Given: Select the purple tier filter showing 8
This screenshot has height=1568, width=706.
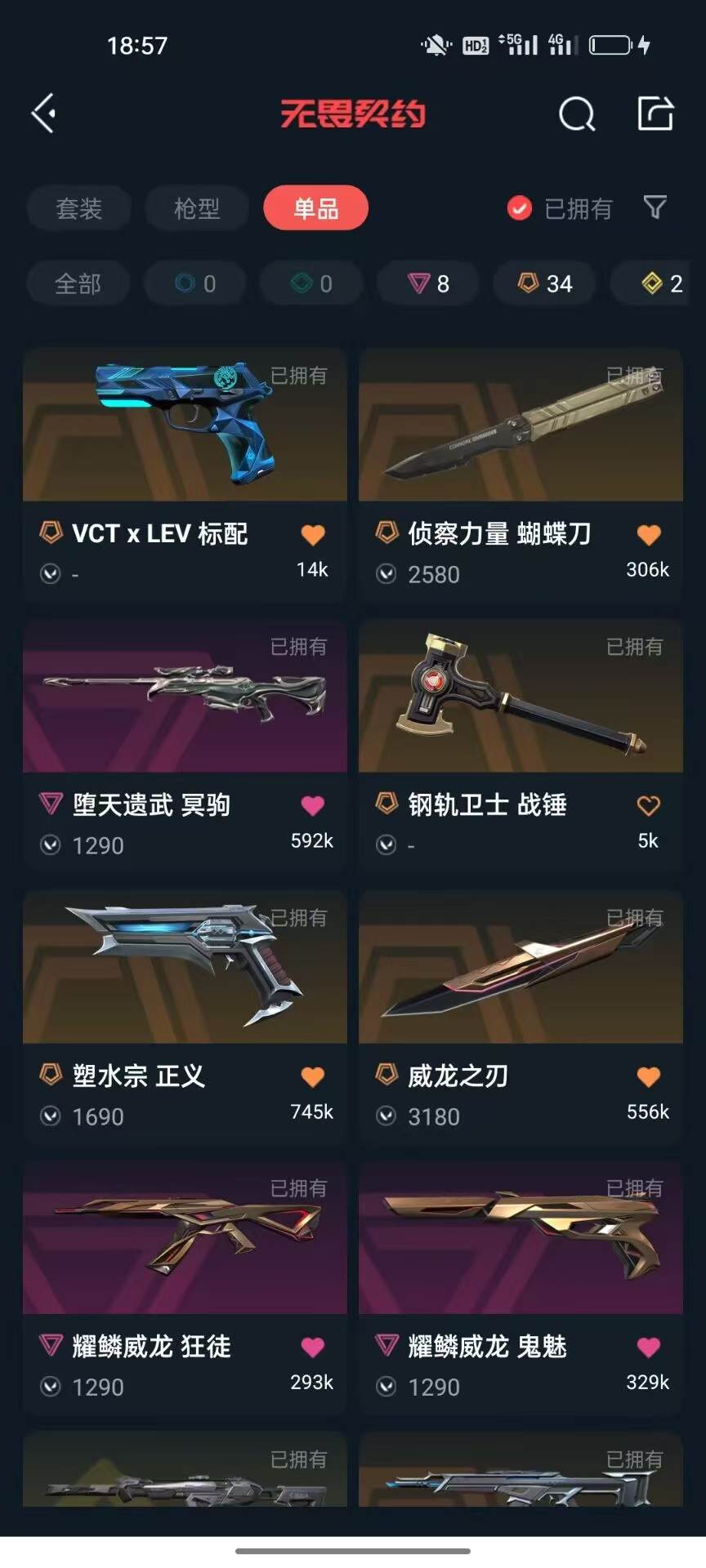Looking at the screenshot, I should click(x=427, y=283).
